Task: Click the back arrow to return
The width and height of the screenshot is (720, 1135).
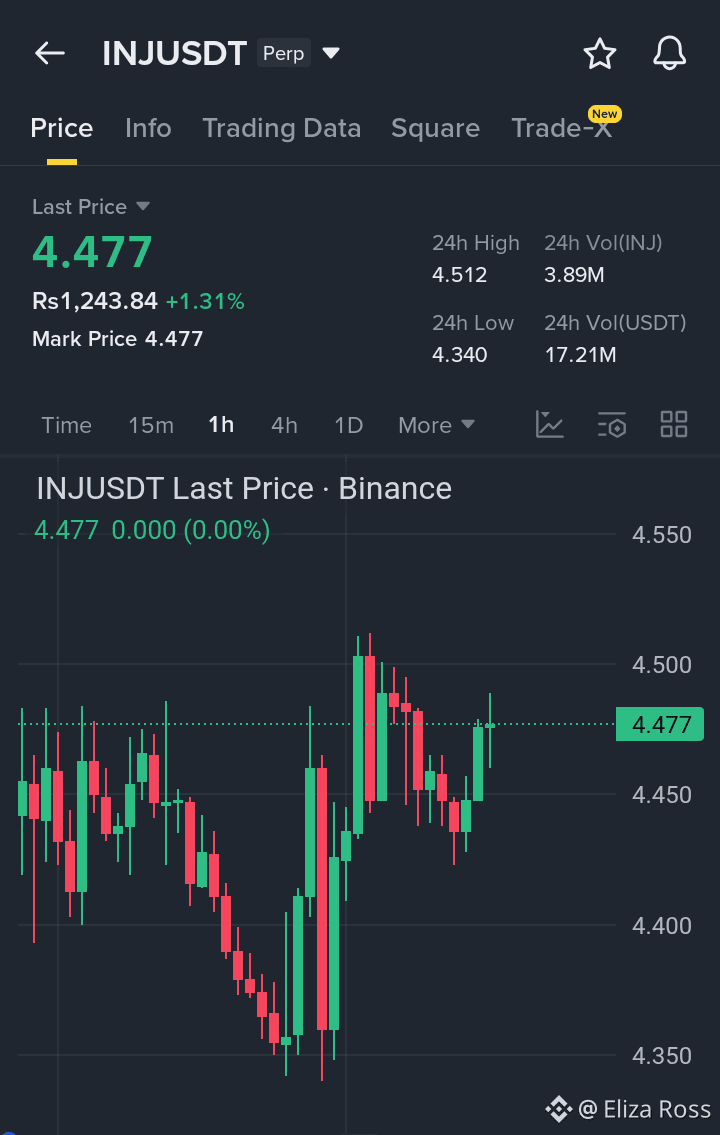Action: [x=49, y=53]
